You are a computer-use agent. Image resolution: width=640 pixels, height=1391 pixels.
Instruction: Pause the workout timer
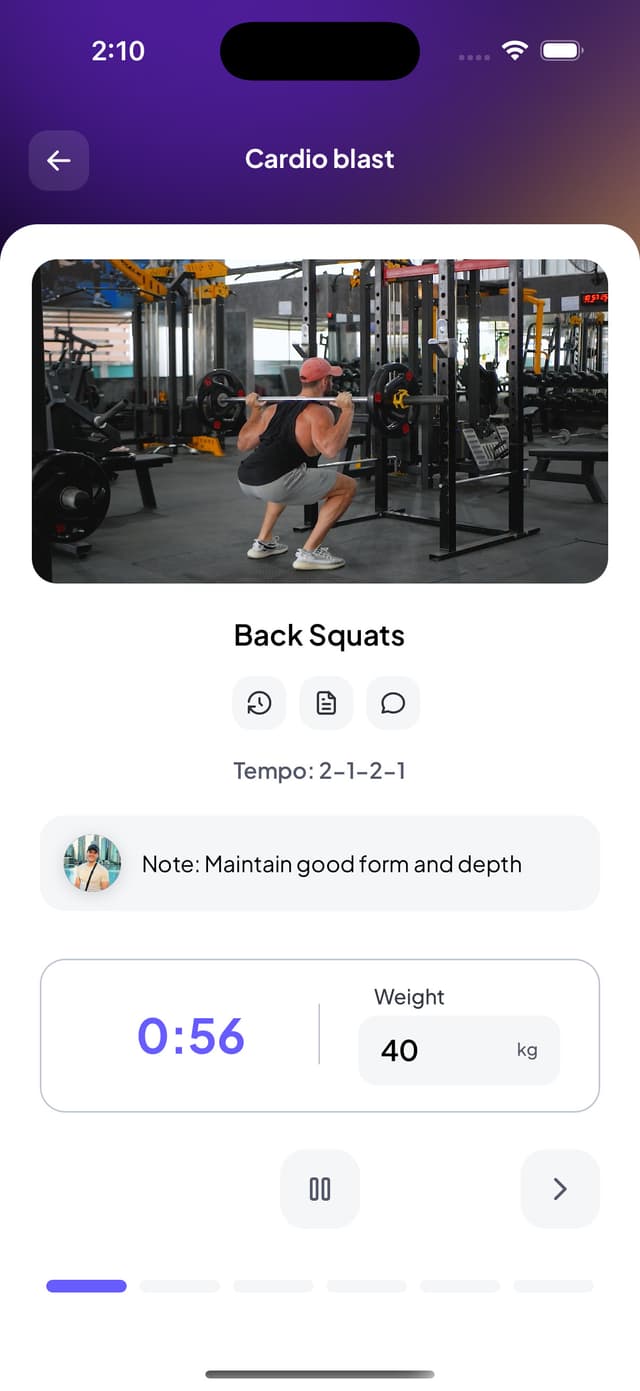[320, 1189]
